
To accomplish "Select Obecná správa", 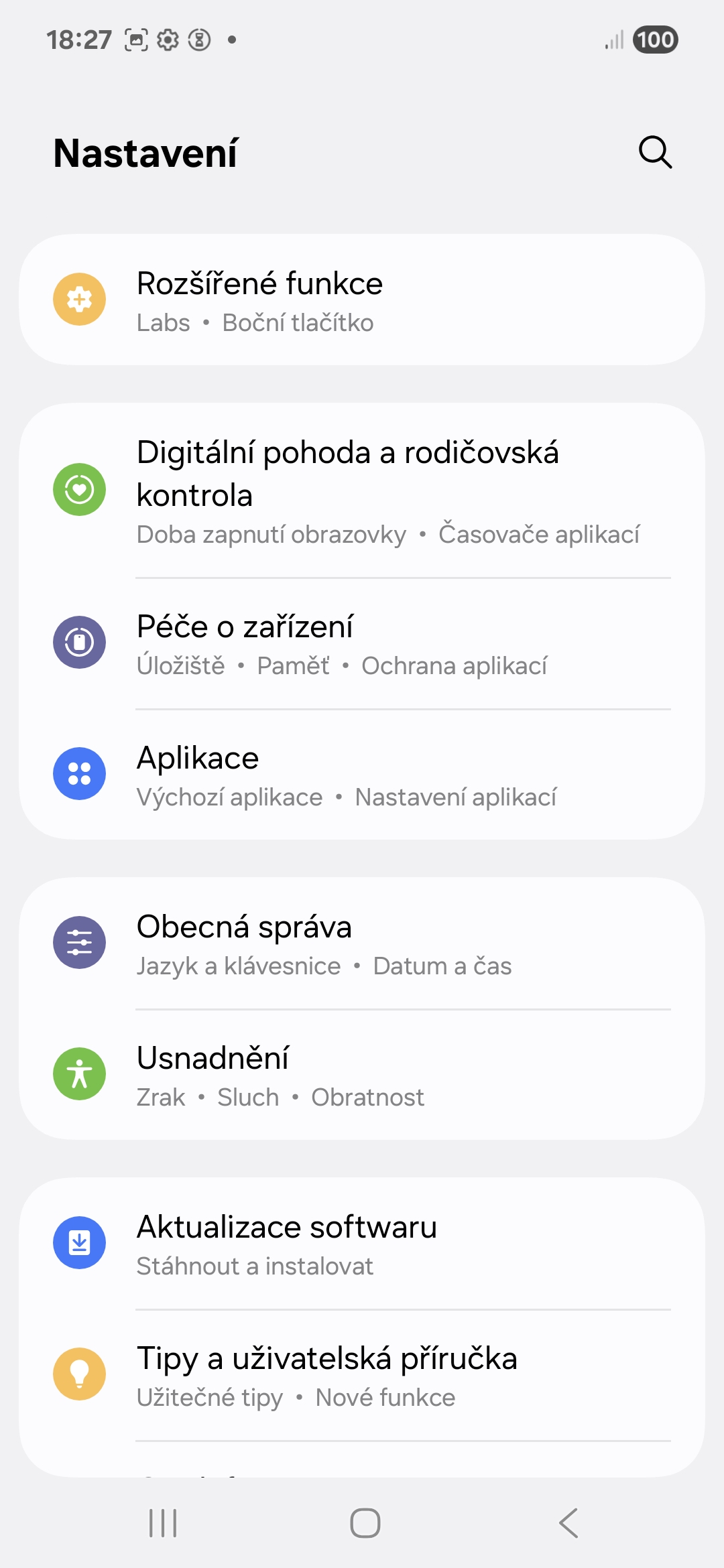I will tap(362, 943).
